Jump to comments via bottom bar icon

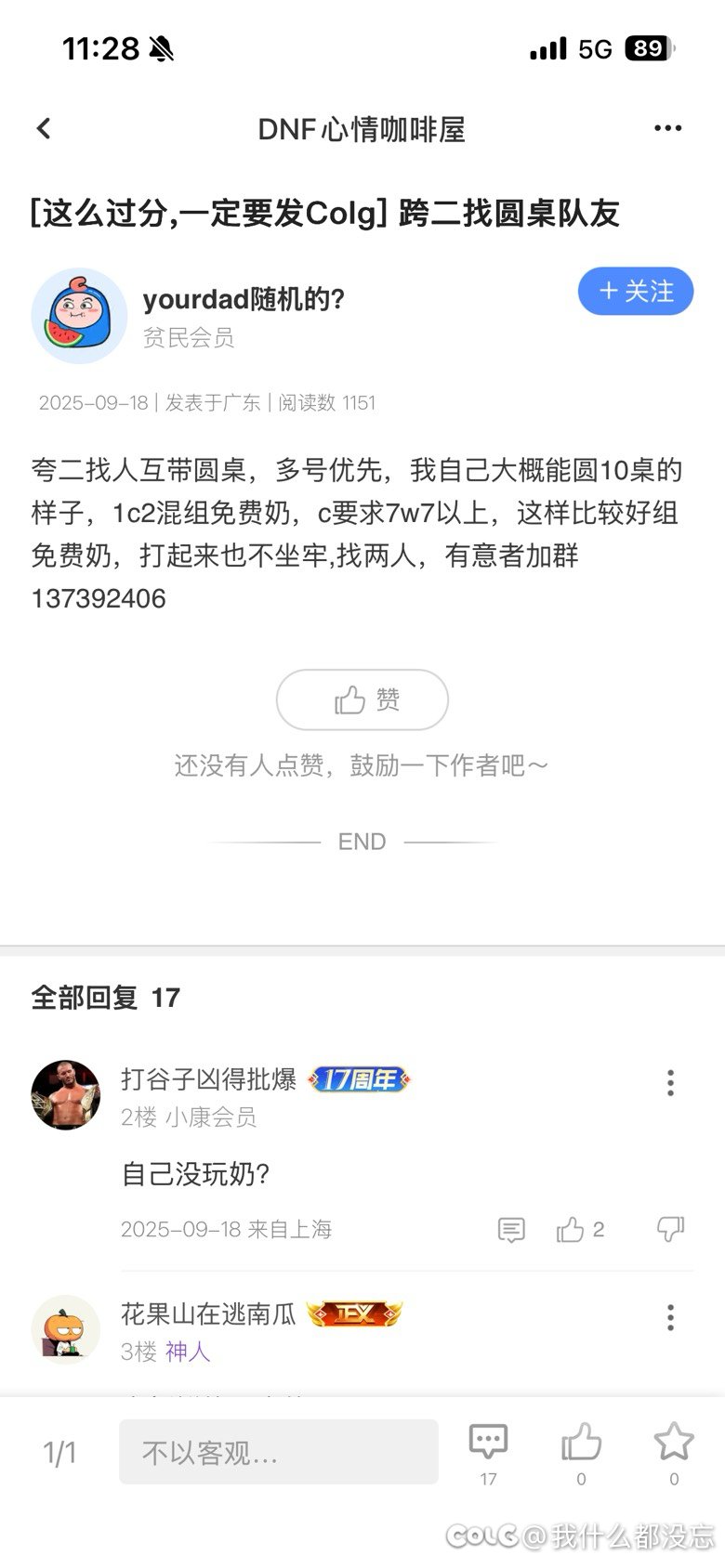(x=488, y=1444)
